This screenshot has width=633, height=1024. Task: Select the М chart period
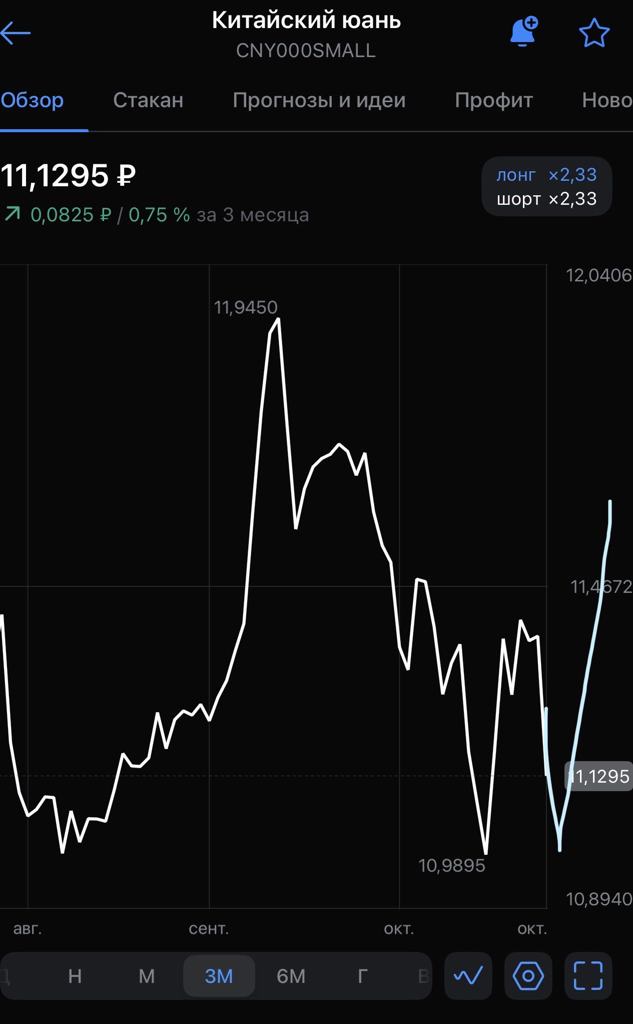147,976
